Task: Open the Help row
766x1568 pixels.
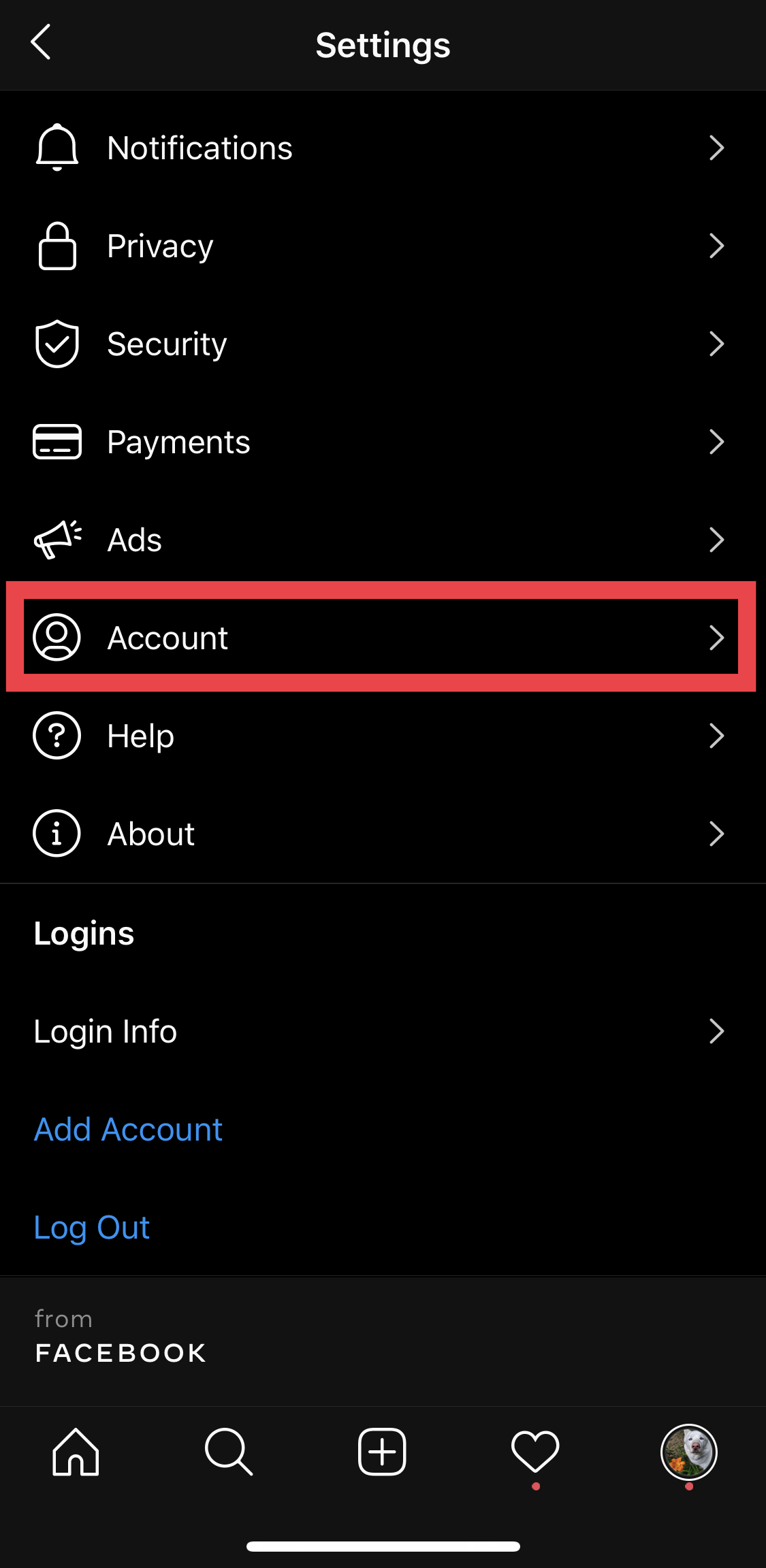Action: (x=141, y=736)
